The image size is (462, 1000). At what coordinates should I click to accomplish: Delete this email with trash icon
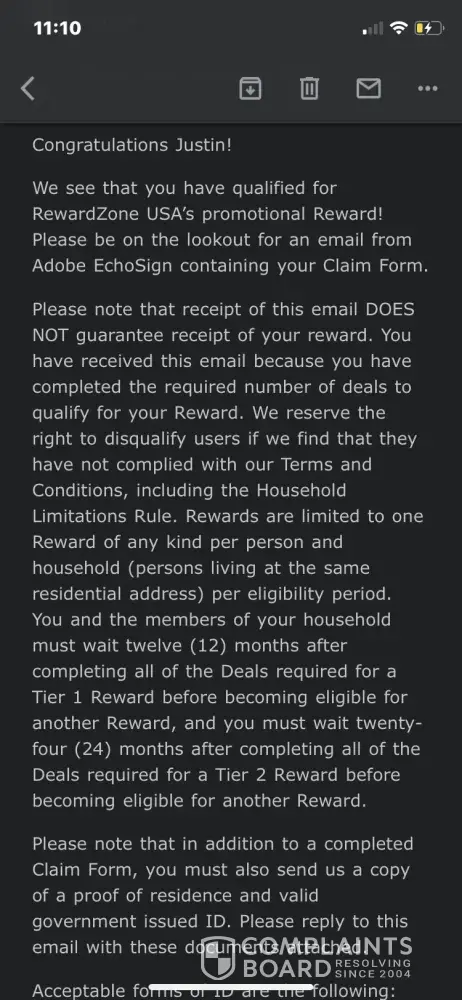[309, 89]
